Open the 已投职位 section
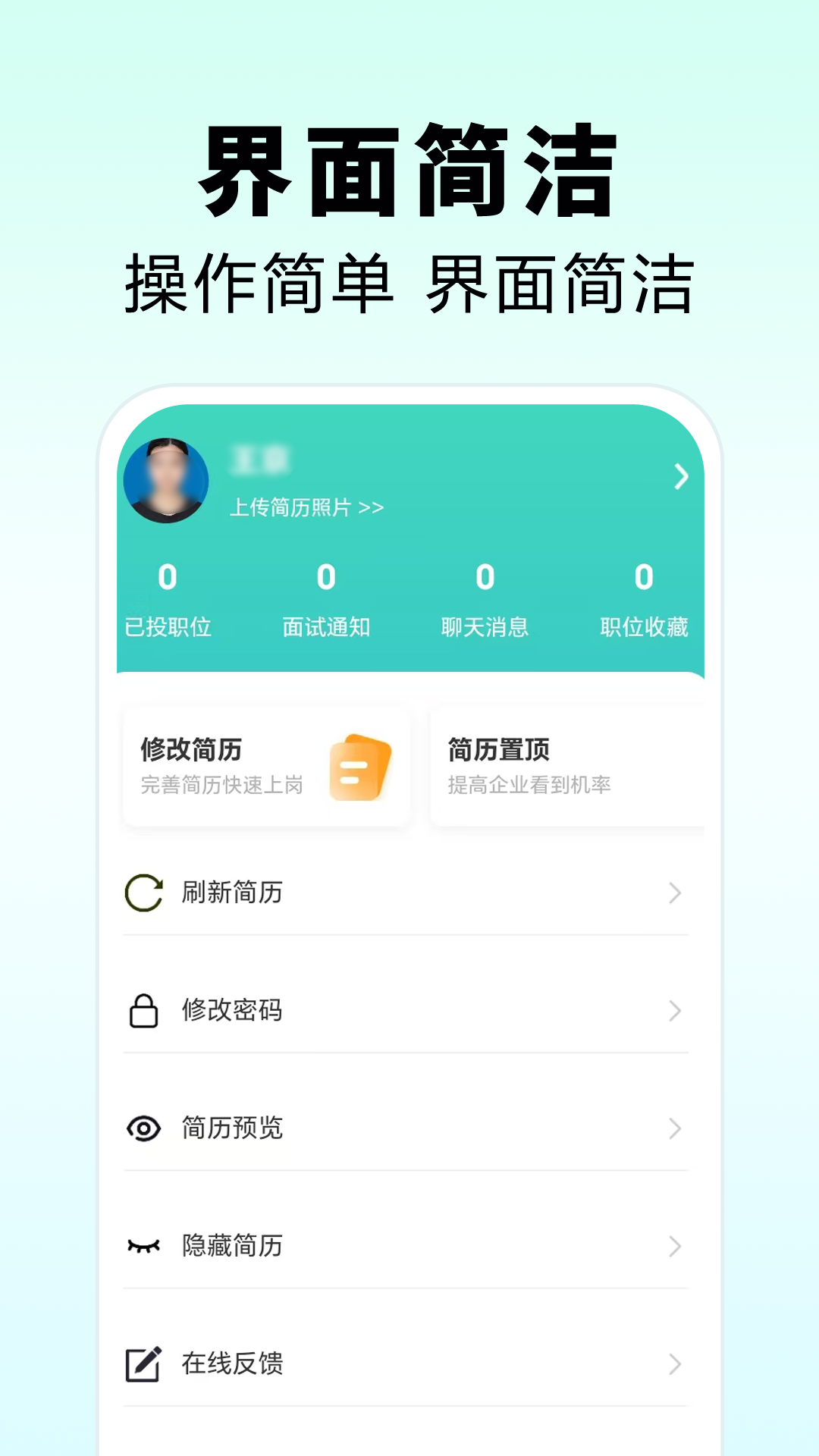The width and height of the screenshot is (819, 1456). (168, 599)
